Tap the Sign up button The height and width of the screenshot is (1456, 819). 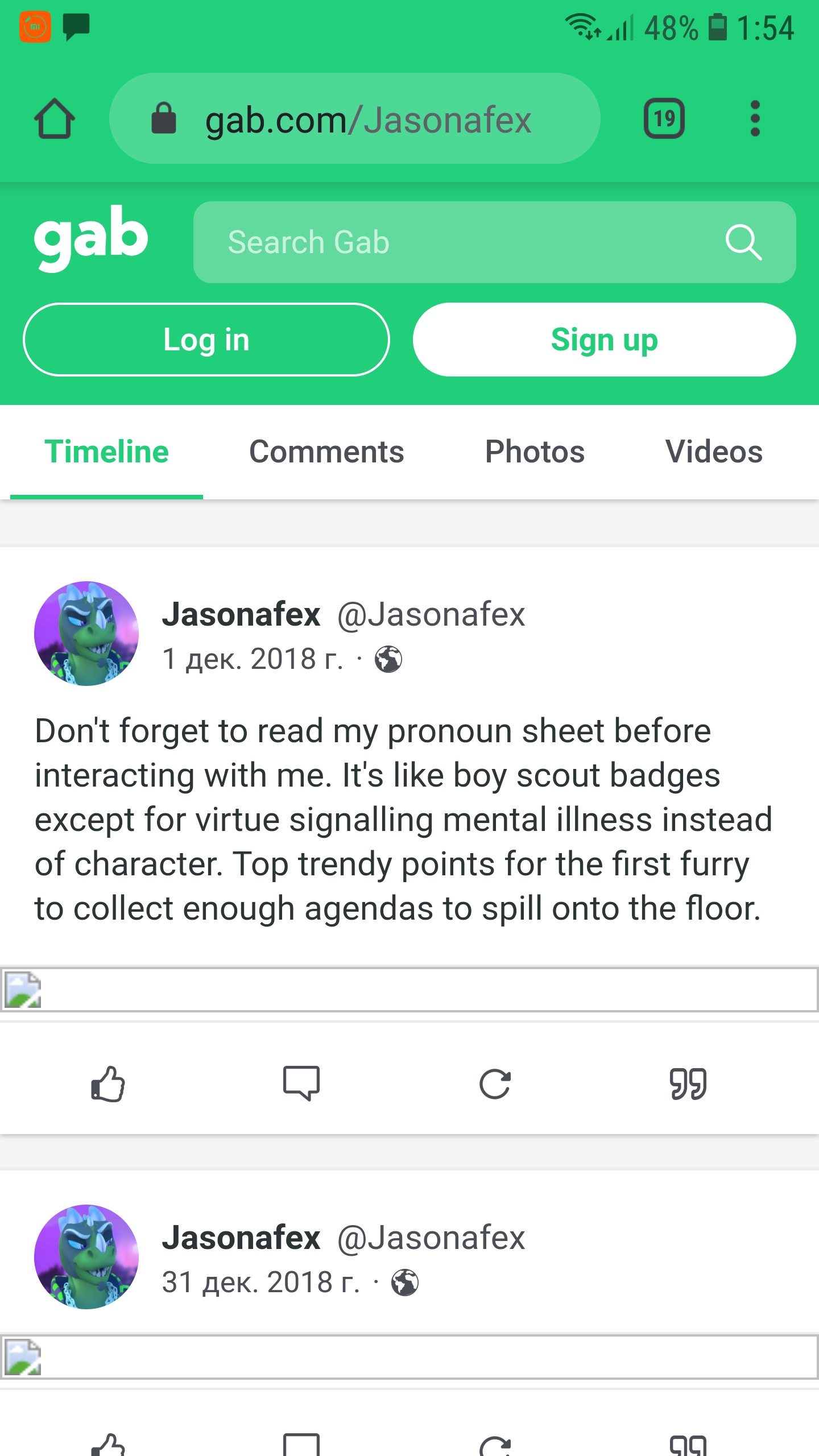tap(604, 340)
